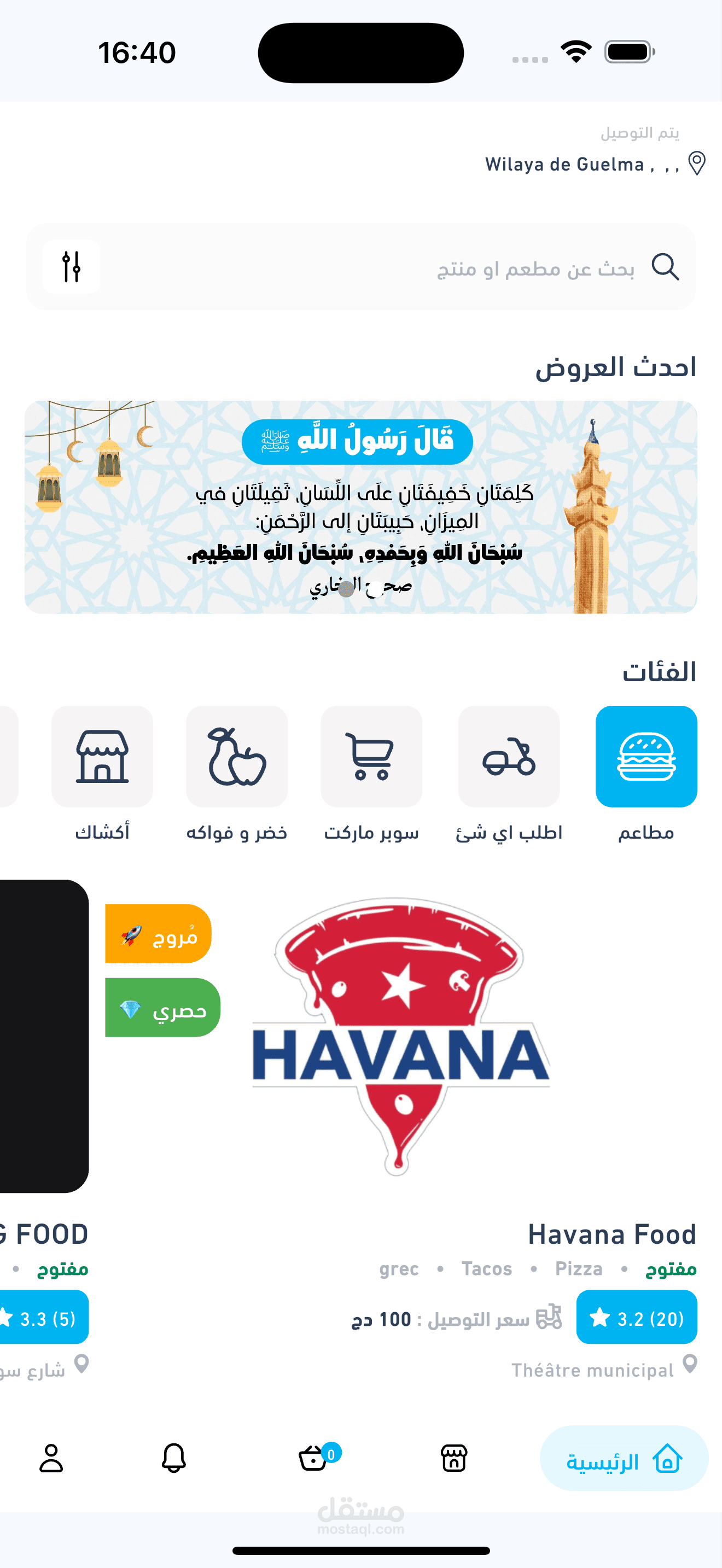722x1568 pixels.
Task: Open the shopping basket tab
Action: click(x=314, y=1459)
